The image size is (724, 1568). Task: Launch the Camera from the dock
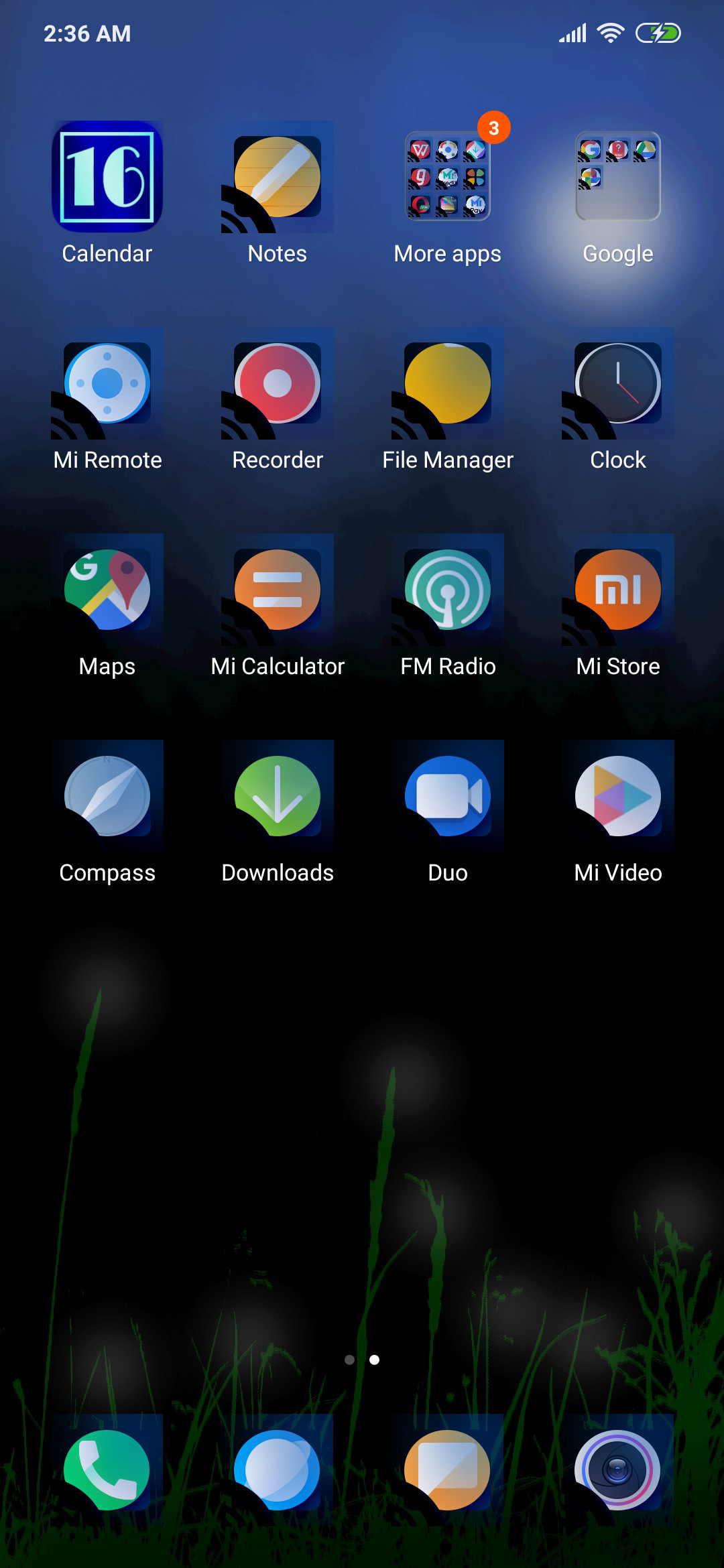coord(618,1470)
